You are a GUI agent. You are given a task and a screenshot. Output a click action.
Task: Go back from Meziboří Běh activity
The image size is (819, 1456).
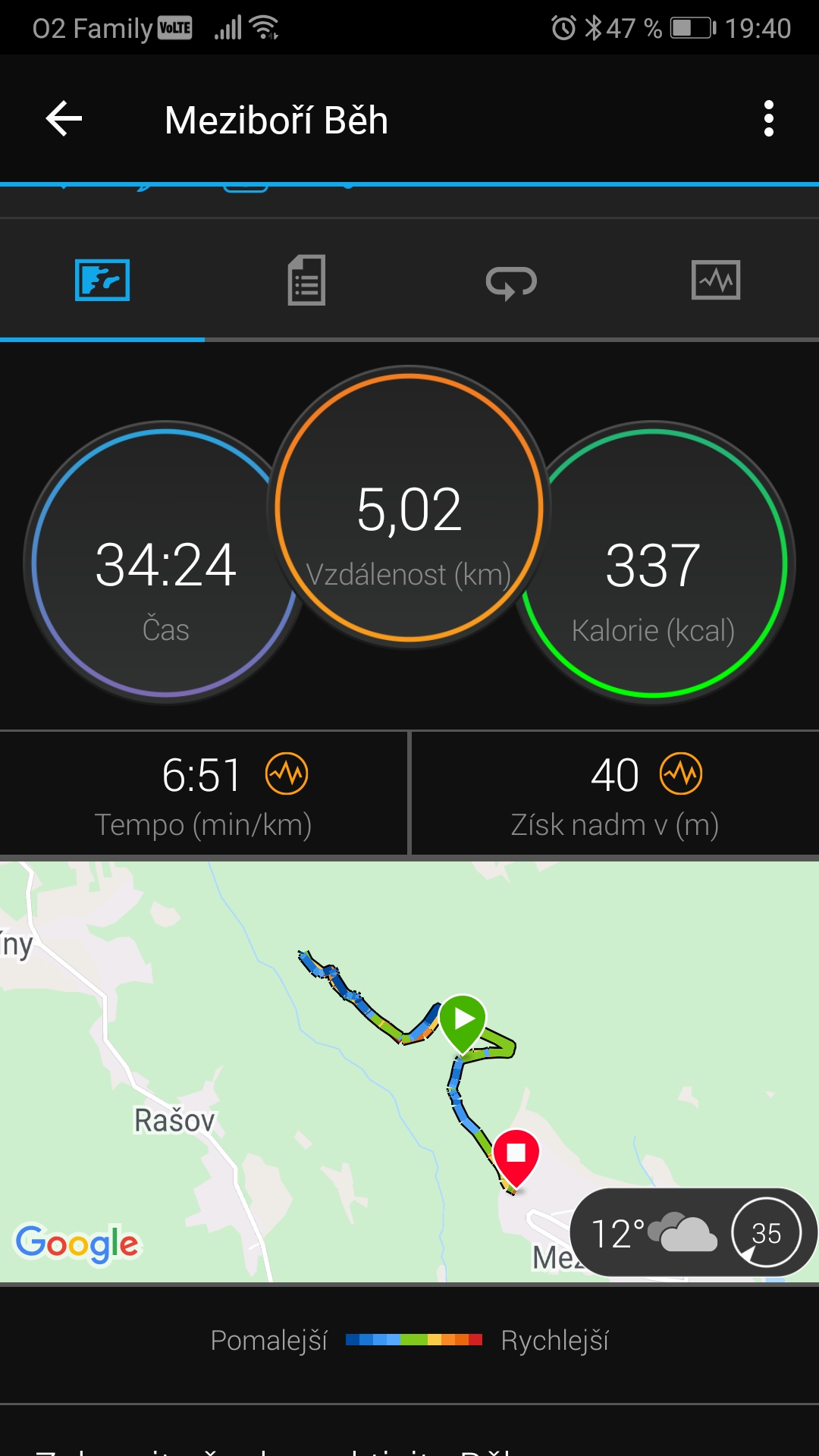pos(64,119)
